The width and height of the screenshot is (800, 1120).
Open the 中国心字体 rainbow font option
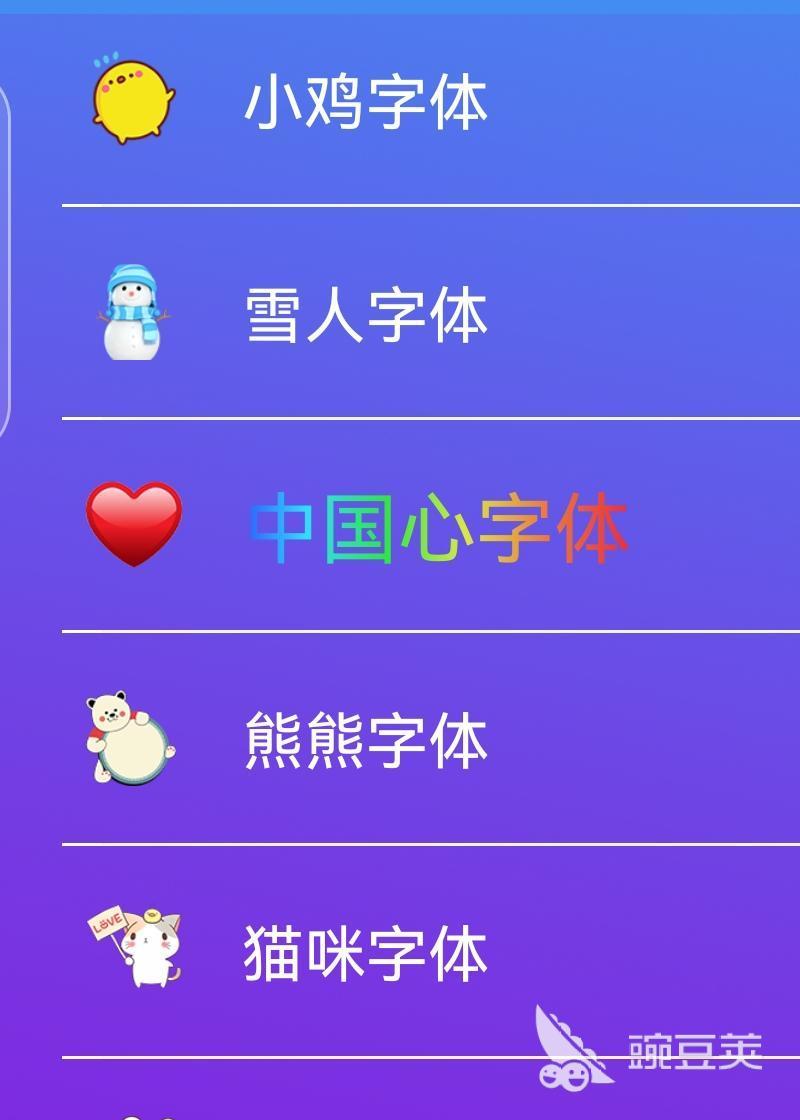click(438, 528)
